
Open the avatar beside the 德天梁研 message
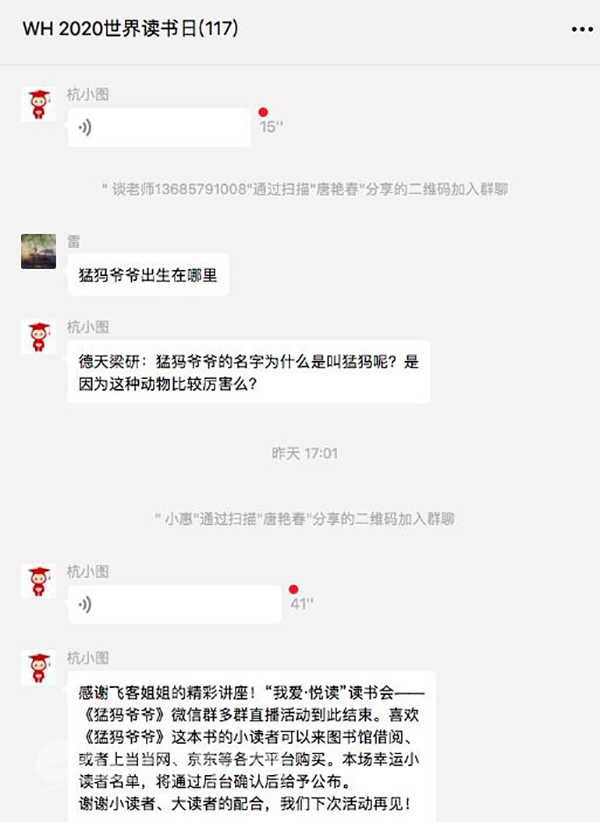click(38, 337)
